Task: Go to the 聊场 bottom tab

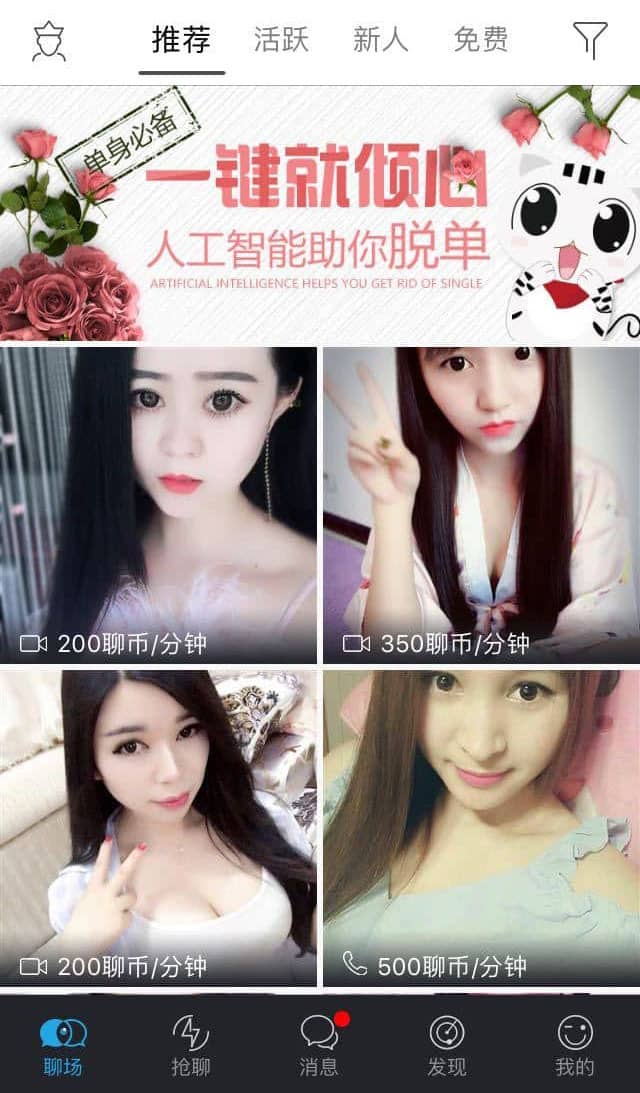Action: tap(63, 1045)
